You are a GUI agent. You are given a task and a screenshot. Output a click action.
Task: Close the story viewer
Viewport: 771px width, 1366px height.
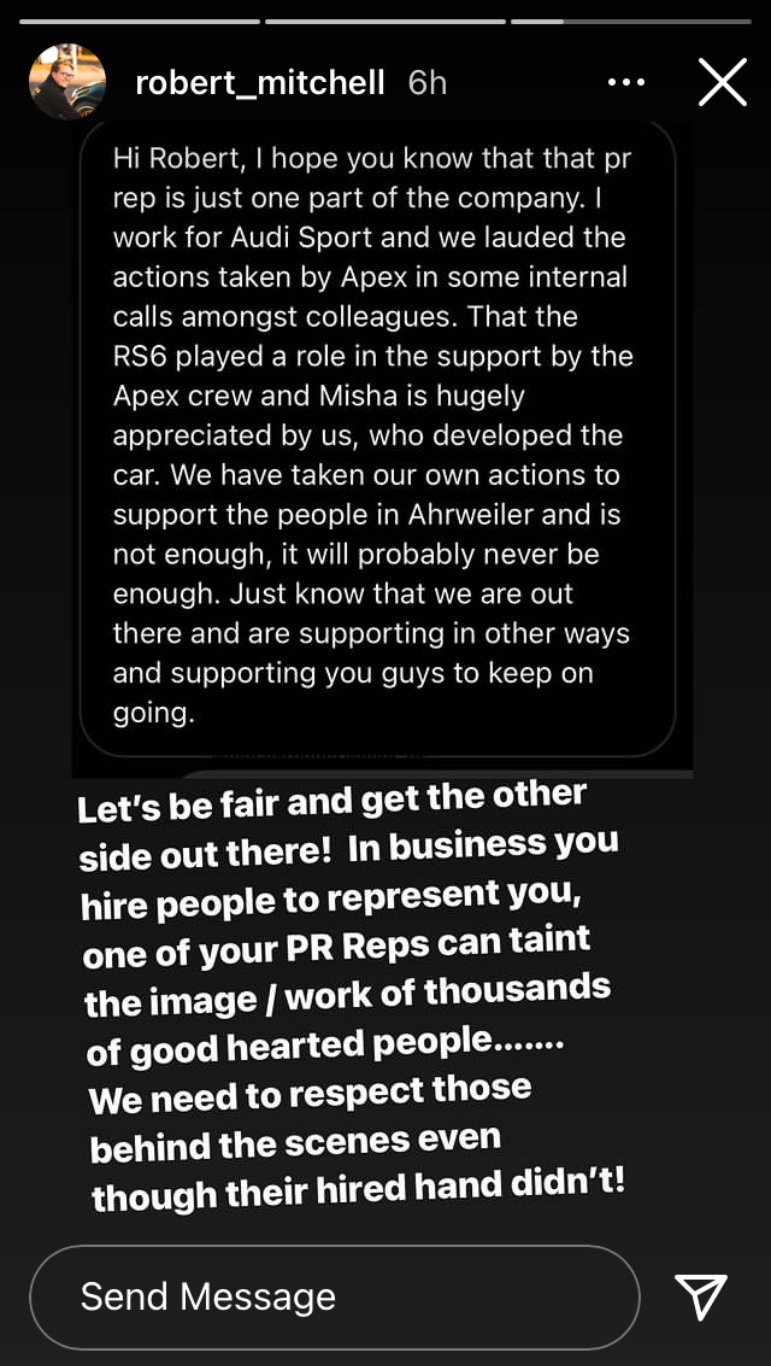point(722,83)
